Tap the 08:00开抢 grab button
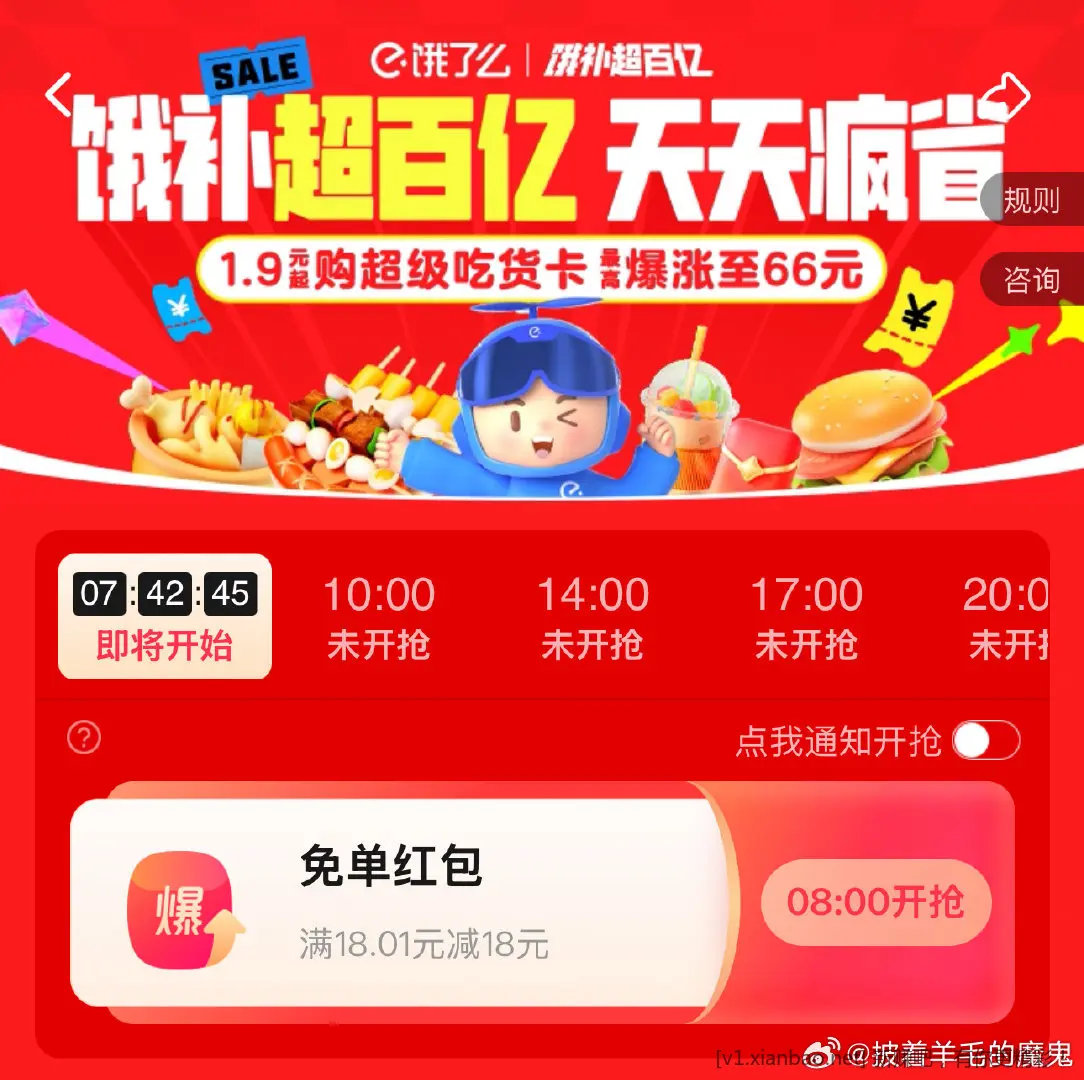Screen dimensions: 1084x1080 [875, 902]
